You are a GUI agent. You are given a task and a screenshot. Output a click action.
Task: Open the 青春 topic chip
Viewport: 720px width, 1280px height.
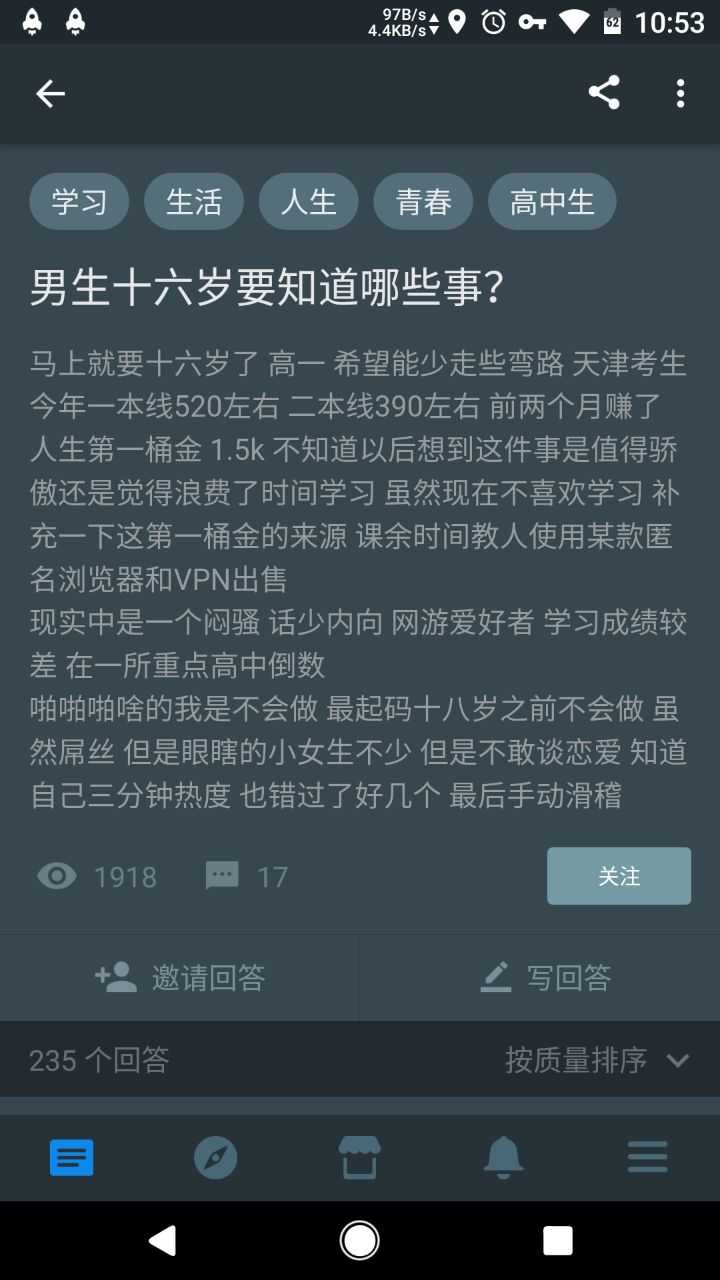tap(424, 202)
